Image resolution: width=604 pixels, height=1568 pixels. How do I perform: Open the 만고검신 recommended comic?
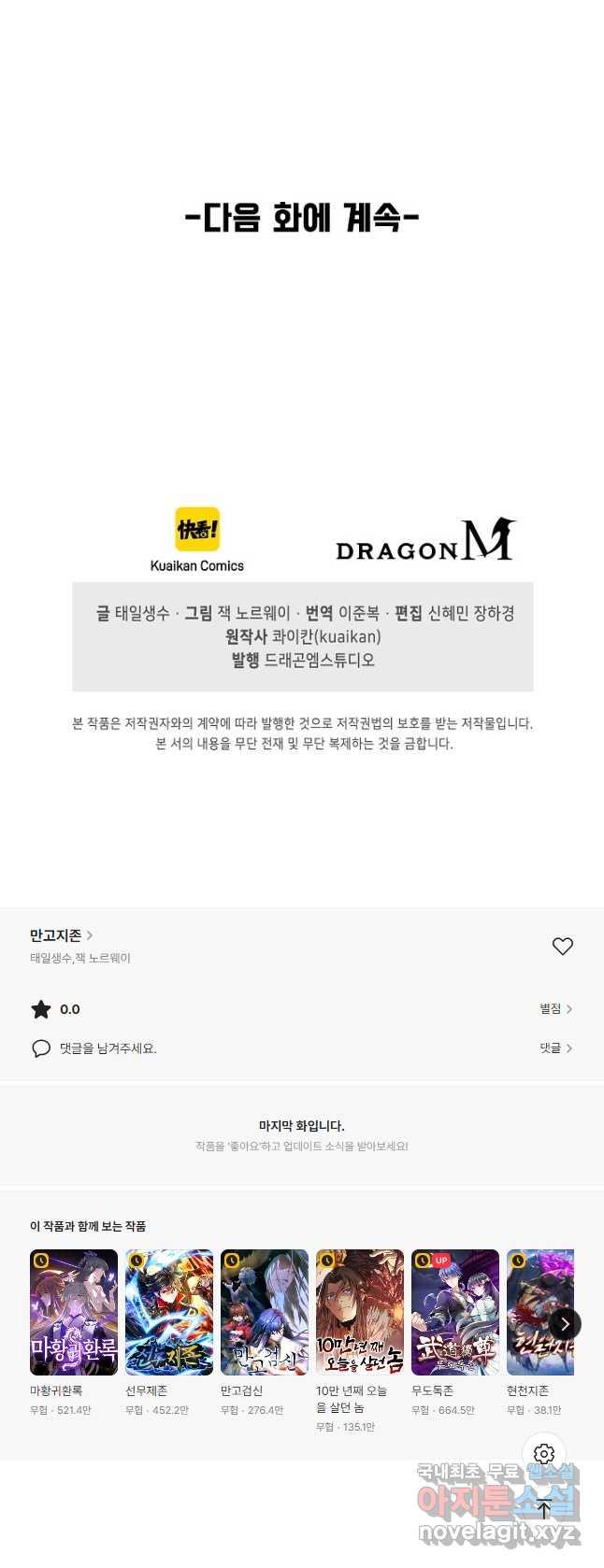pyautogui.click(x=265, y=1312)
